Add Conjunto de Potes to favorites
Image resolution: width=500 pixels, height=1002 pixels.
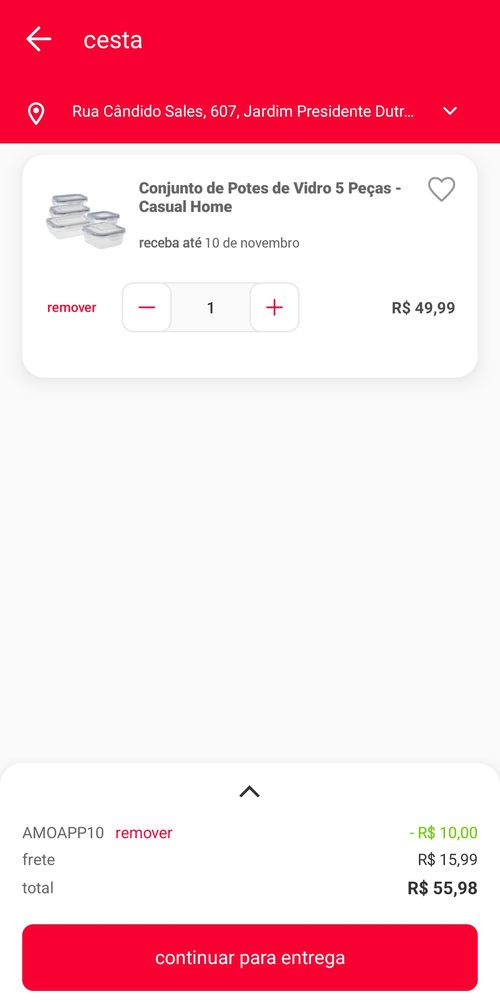pyautogui.click(x=441, y=189)
